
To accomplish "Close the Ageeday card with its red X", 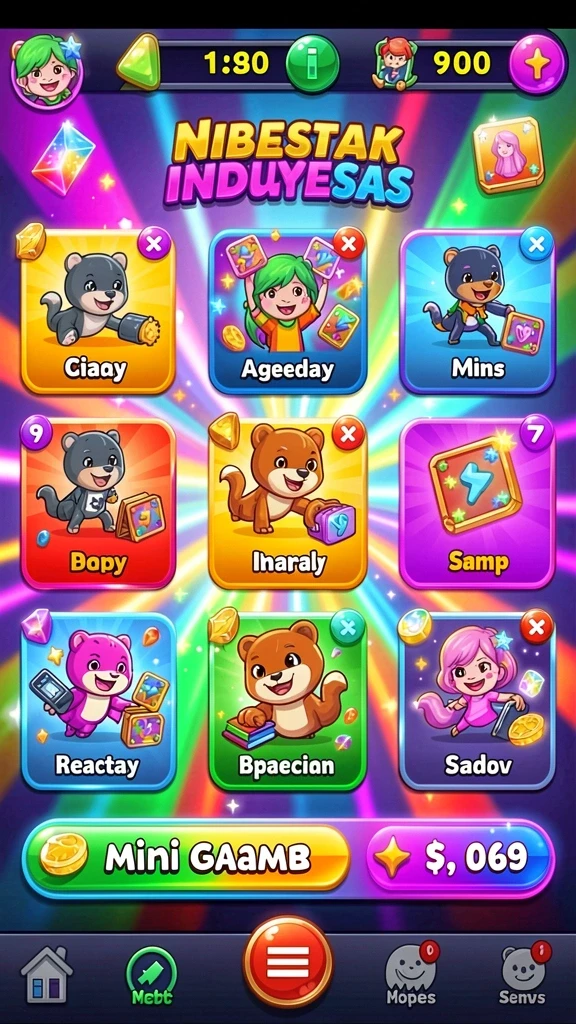I will pos(349,245).
